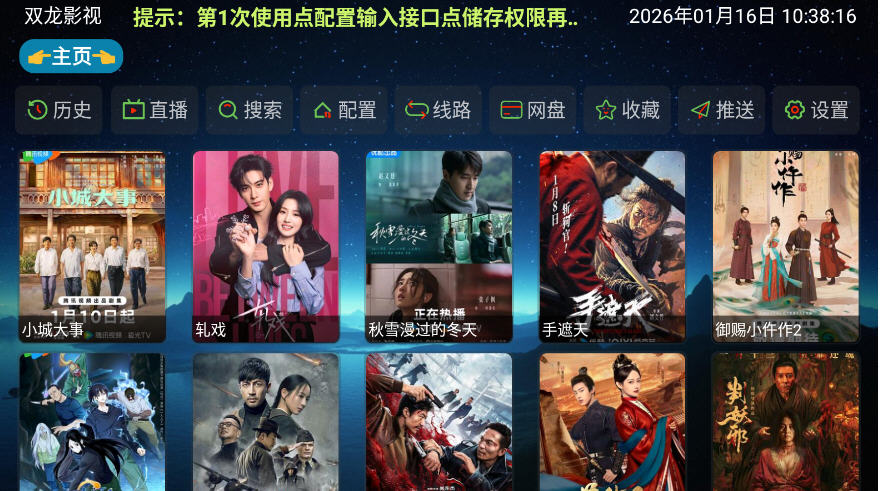Open 设置 settings
The height and width of the screenshot is (491, 880).
(816, 110)
